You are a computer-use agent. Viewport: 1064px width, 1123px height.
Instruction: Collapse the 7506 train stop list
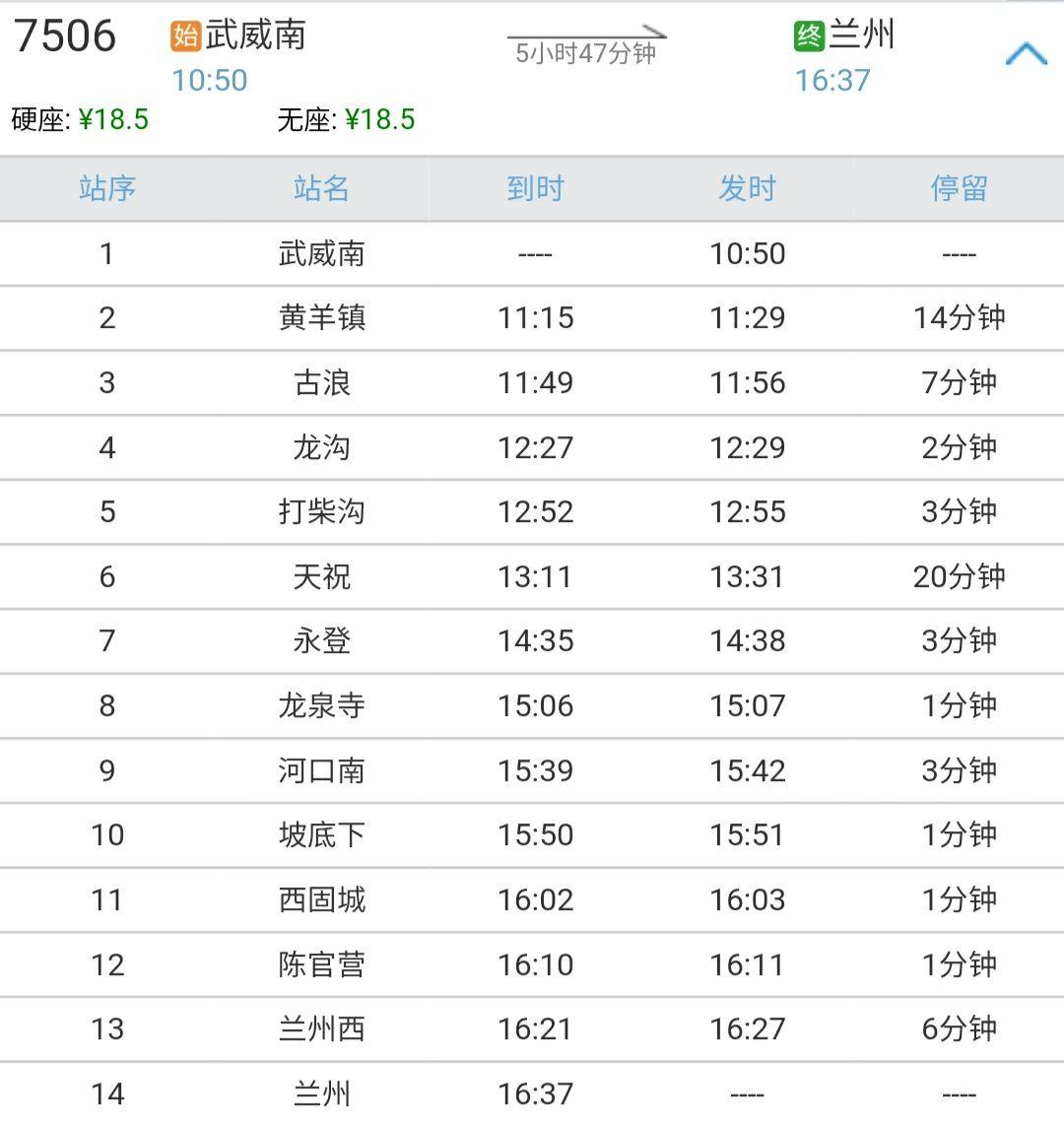[x=1026, y=54]
